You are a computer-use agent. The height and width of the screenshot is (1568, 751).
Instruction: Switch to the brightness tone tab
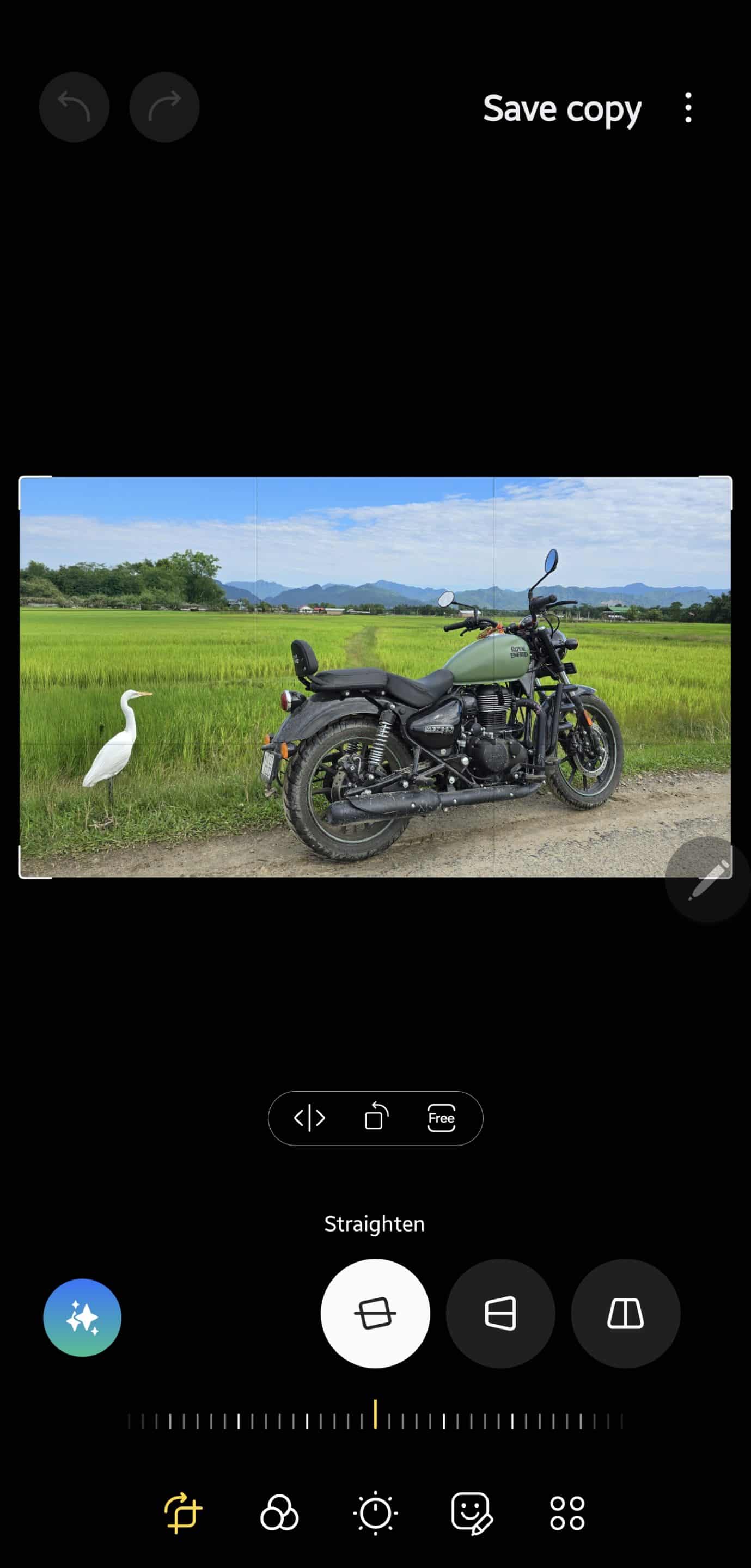(375, 1512)
